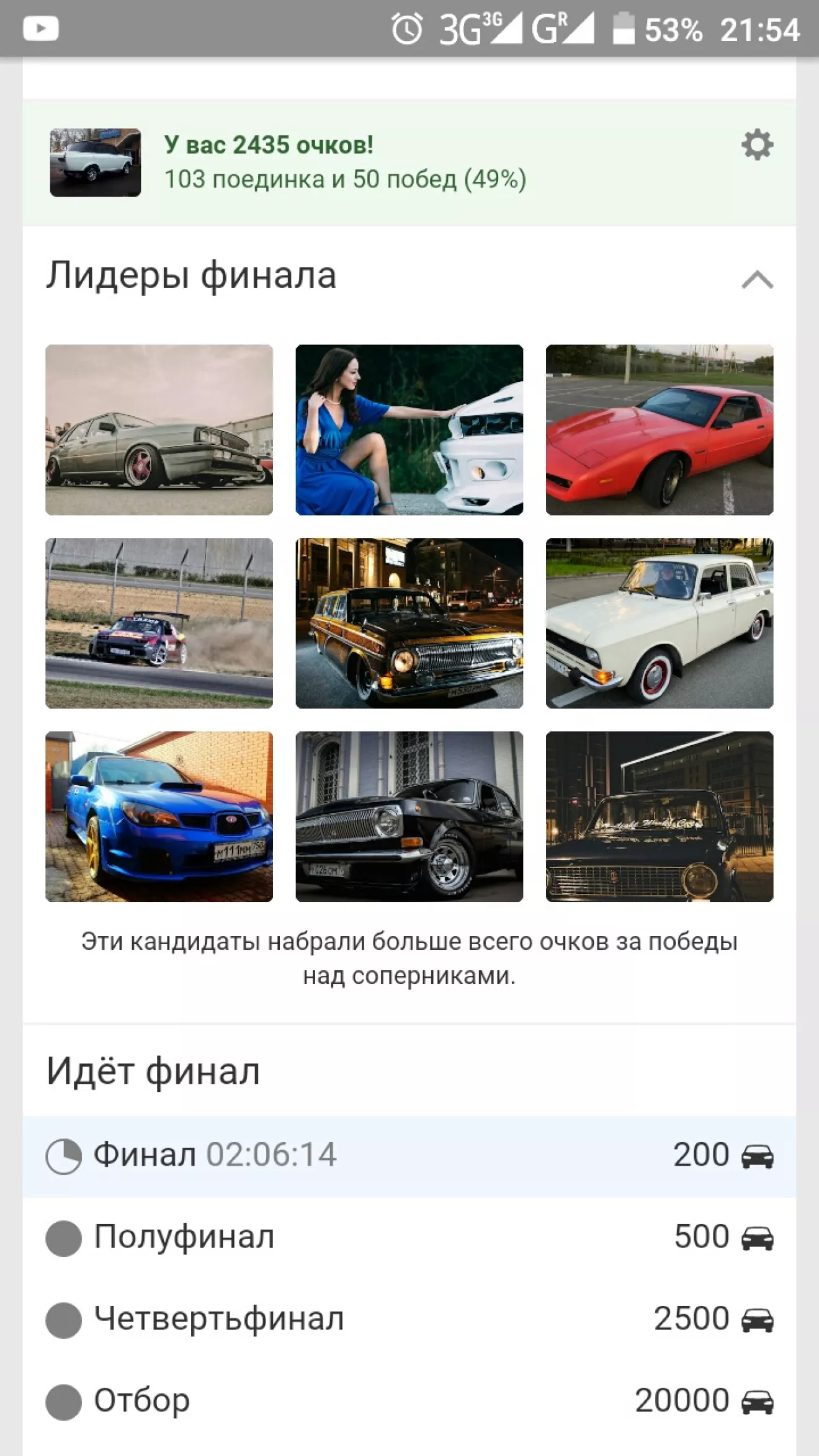The image size is (819, 1456).
Task: Open the Полуфинал round row
Action: click(409, 1238)
